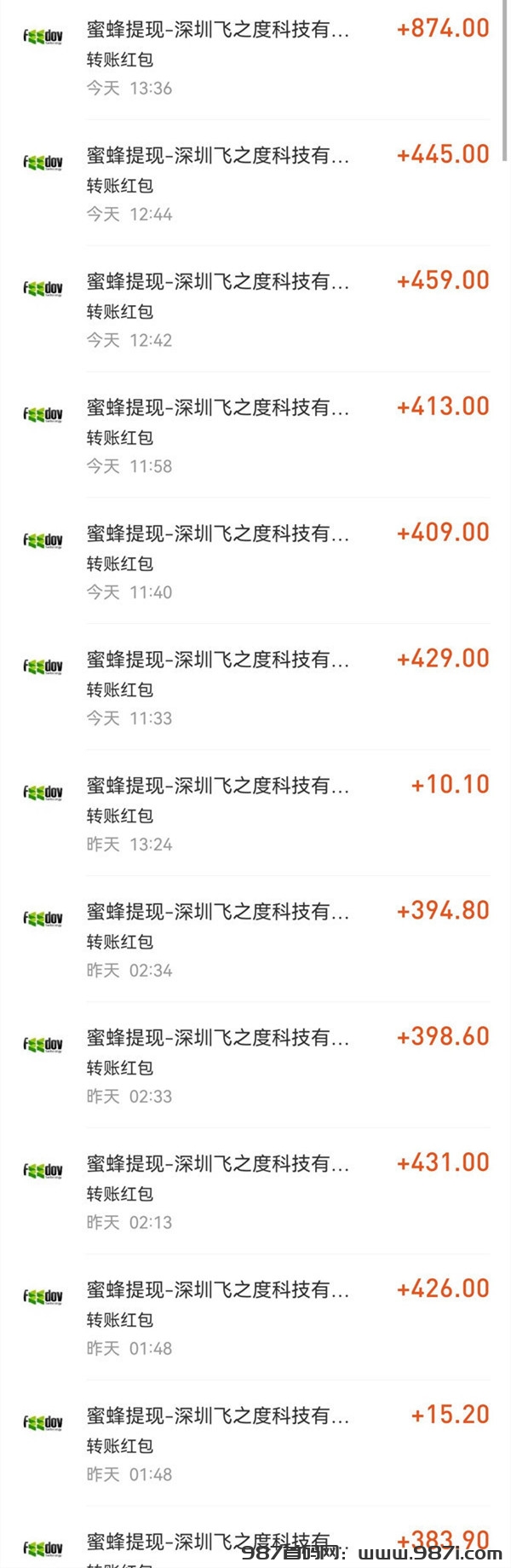Open the +394.80 transaction at 02:34
This screenshot has width=511, height=1568.
point(255,940)
